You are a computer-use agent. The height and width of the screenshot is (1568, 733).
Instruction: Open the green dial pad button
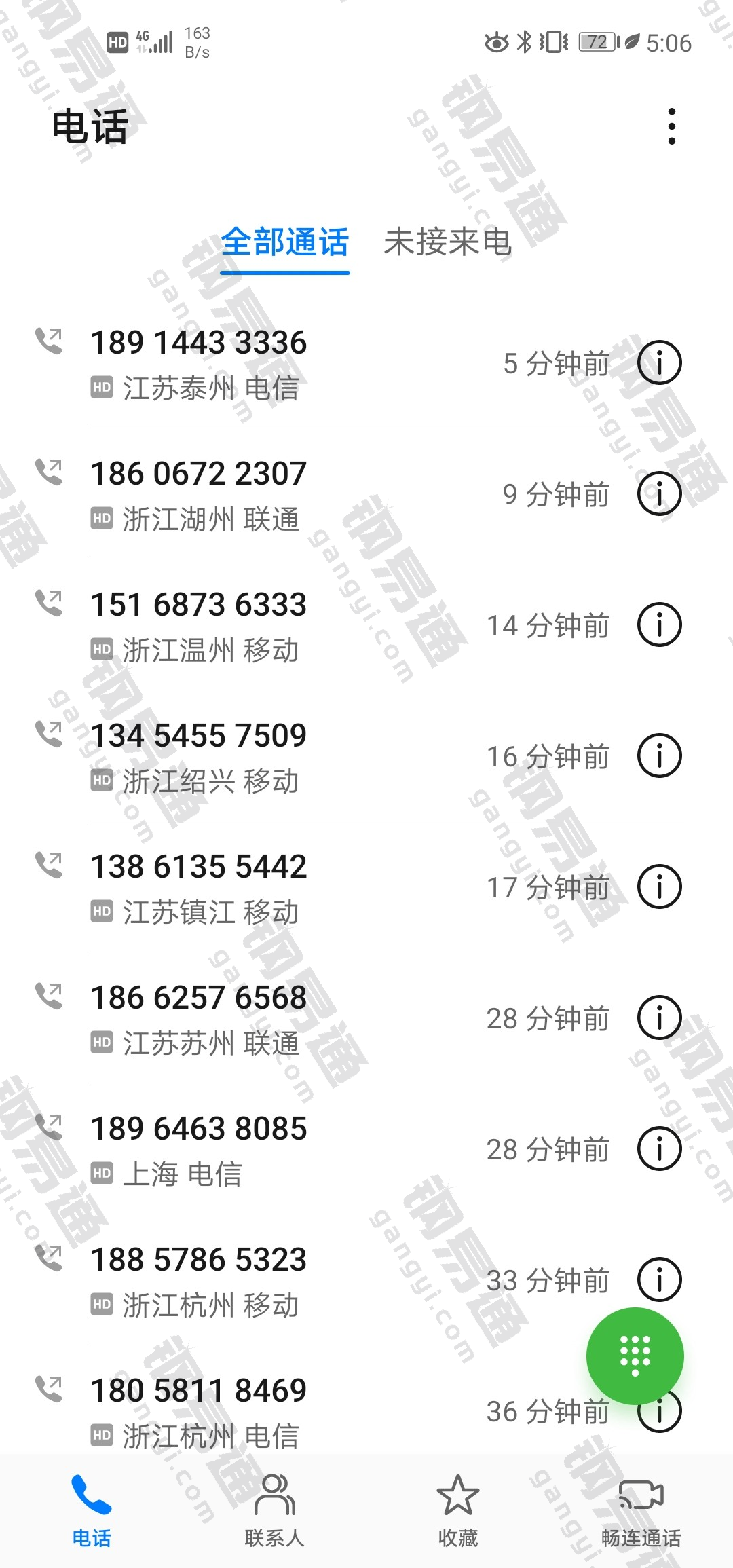(635, 1356)
